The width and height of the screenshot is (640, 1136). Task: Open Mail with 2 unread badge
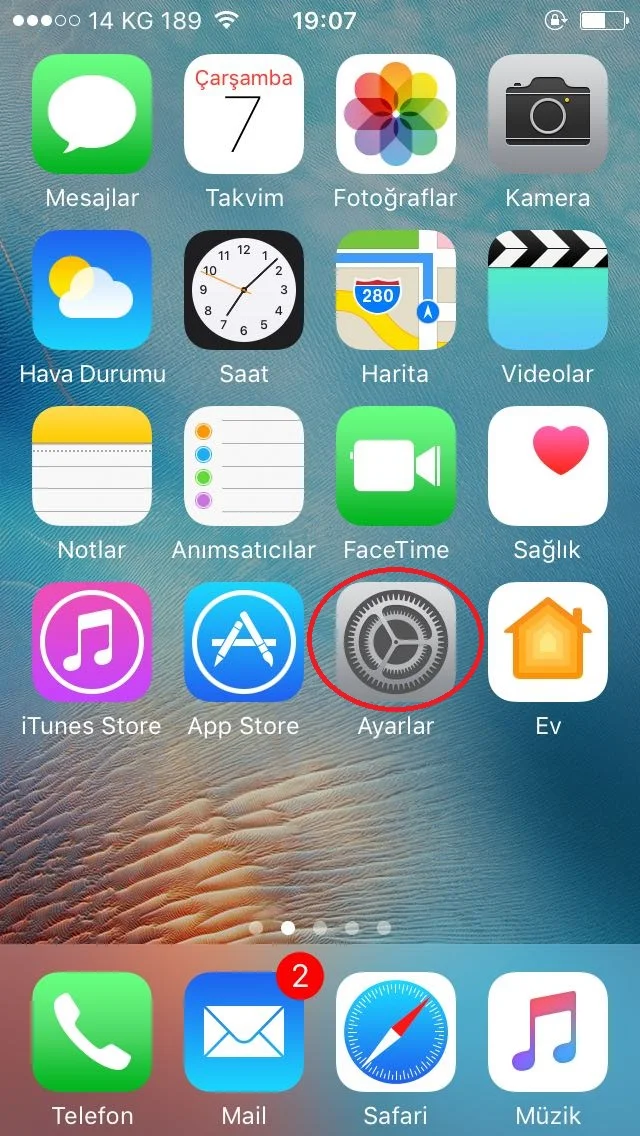coord(244,1032)
